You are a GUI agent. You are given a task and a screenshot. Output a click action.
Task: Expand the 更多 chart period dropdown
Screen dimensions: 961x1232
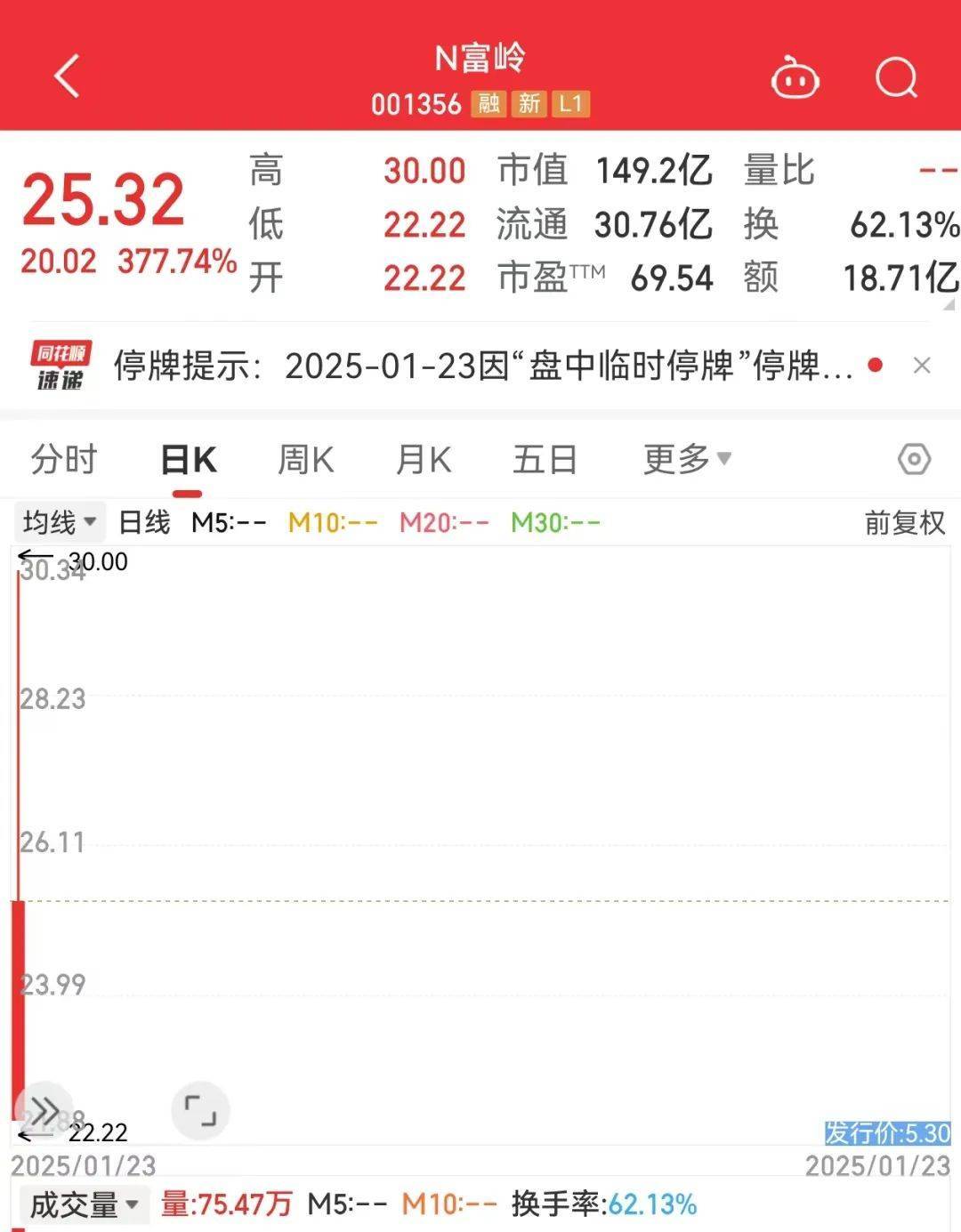[x=686, y=460]
